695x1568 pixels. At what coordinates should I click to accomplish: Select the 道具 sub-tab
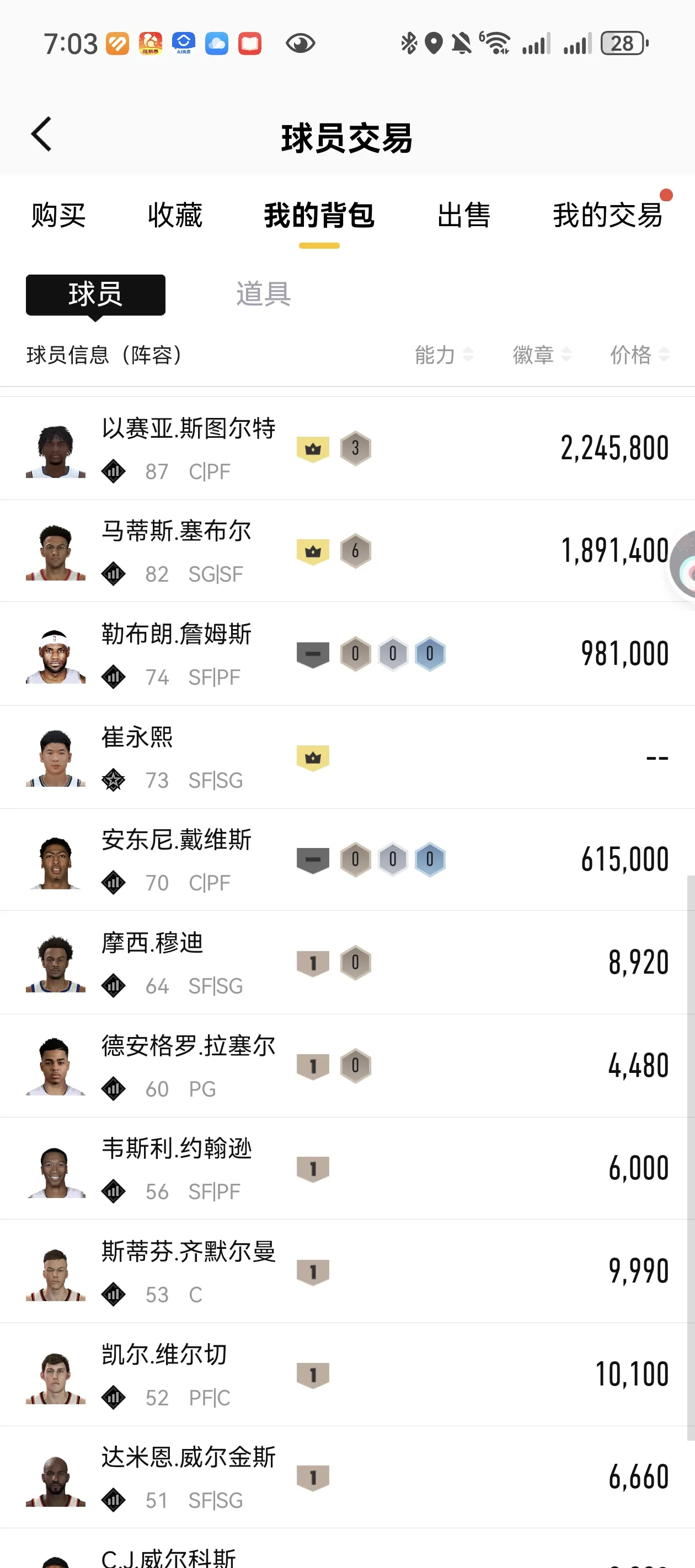pyautogui.click(x=263, y=294)
